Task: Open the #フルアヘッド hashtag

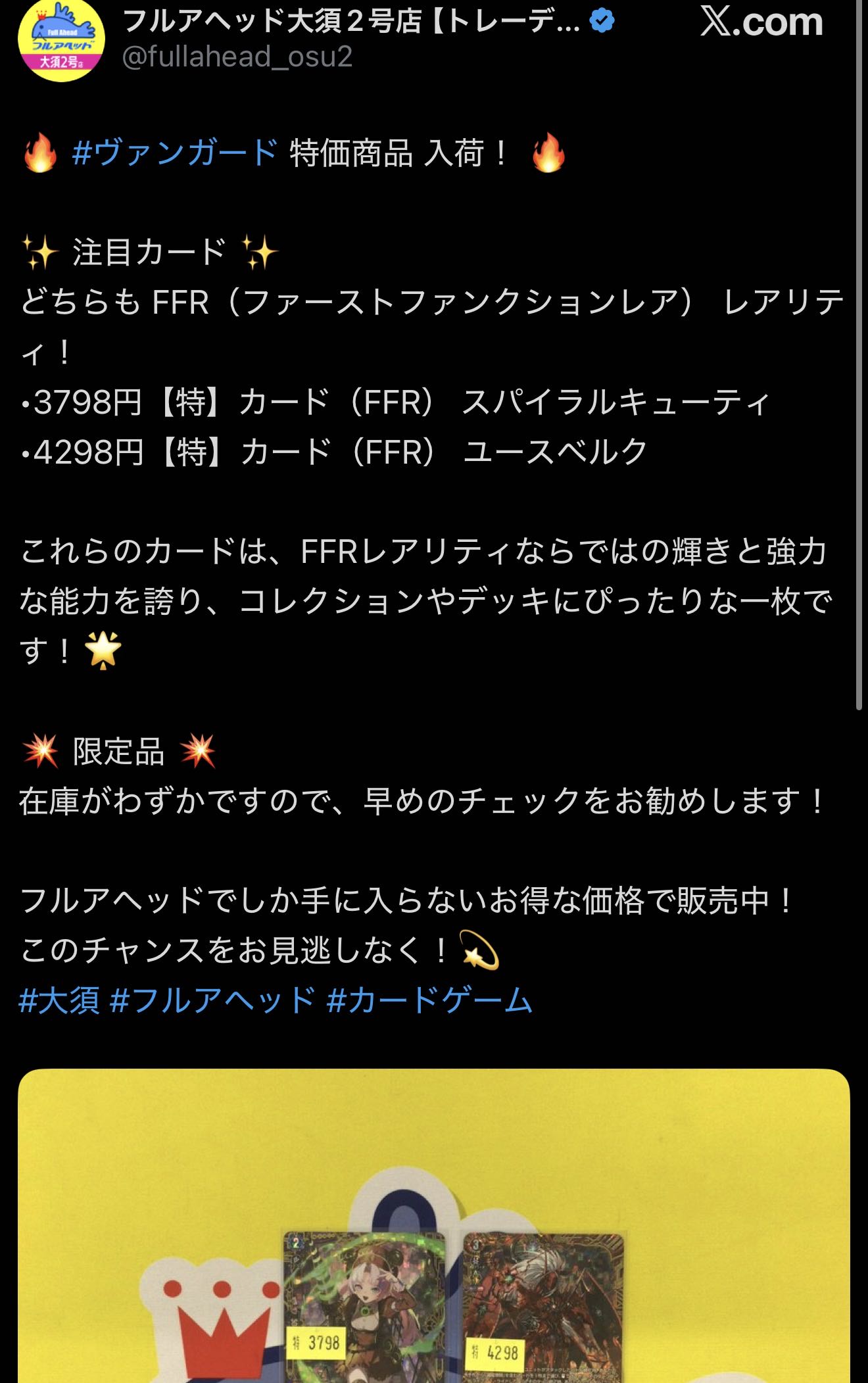Action: (x=212, y=1000)
